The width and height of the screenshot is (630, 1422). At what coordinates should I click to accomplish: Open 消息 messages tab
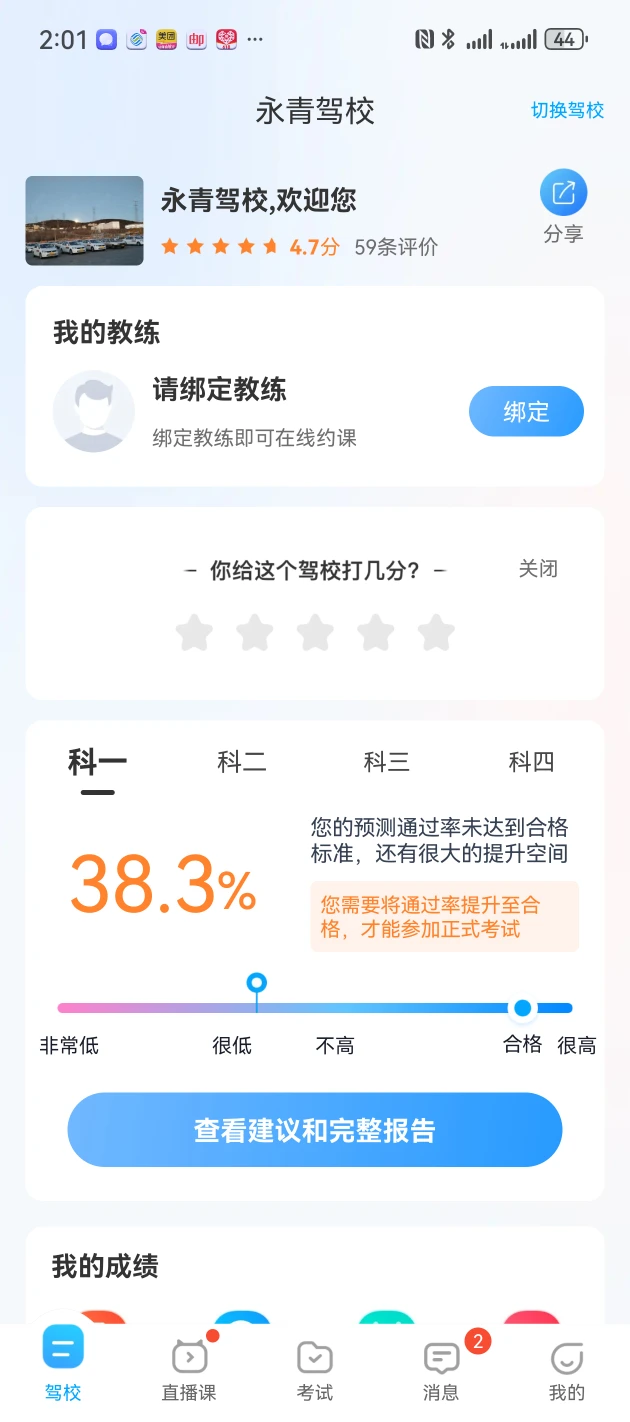tap(441, 1369)
